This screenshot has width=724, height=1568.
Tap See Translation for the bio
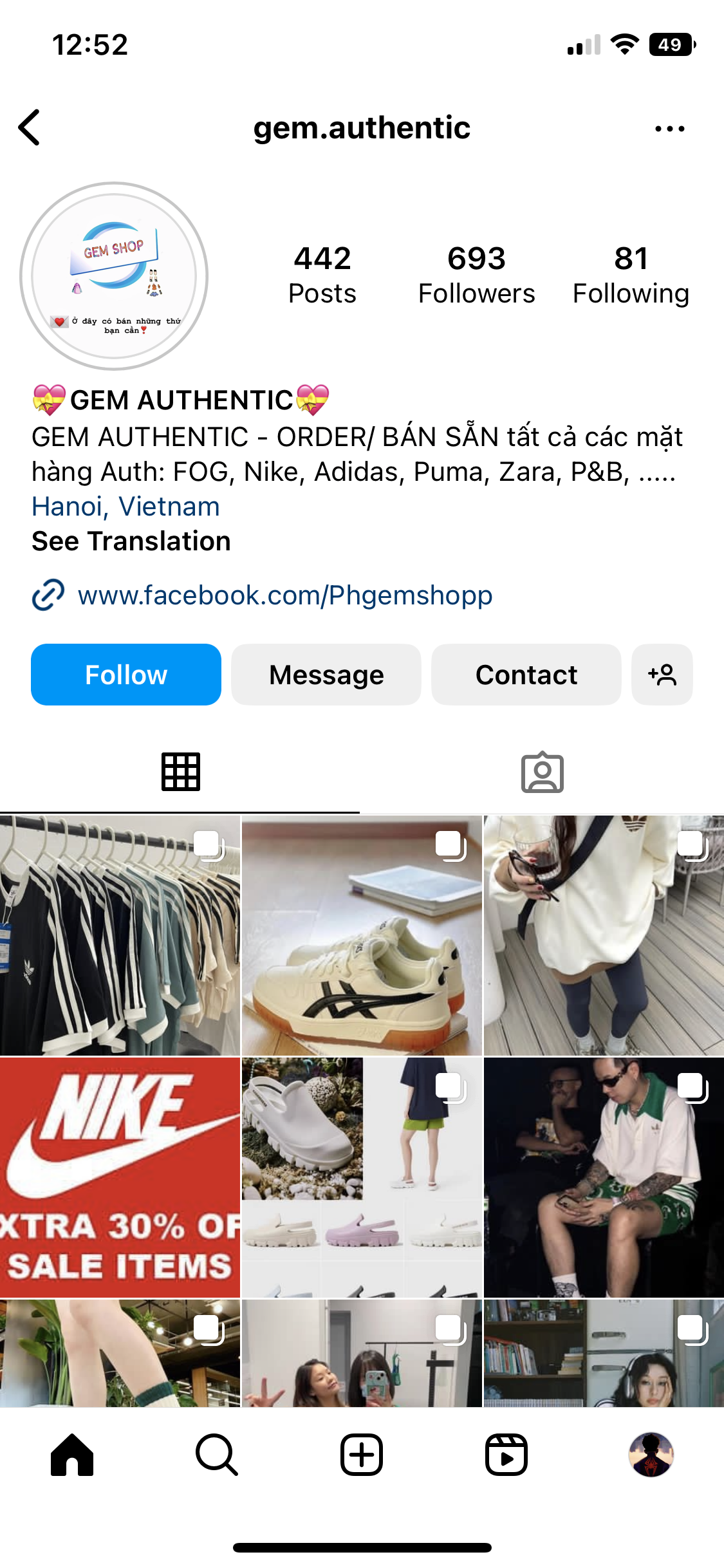tap(131, 541)
